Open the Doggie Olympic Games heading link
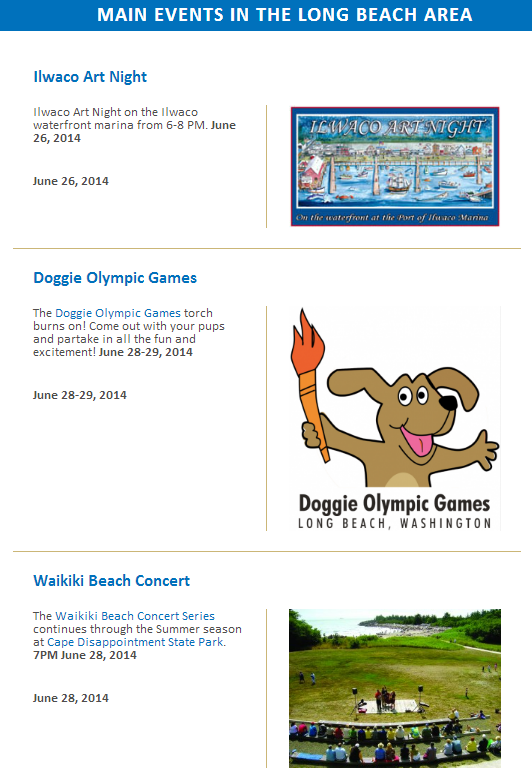 115,278
